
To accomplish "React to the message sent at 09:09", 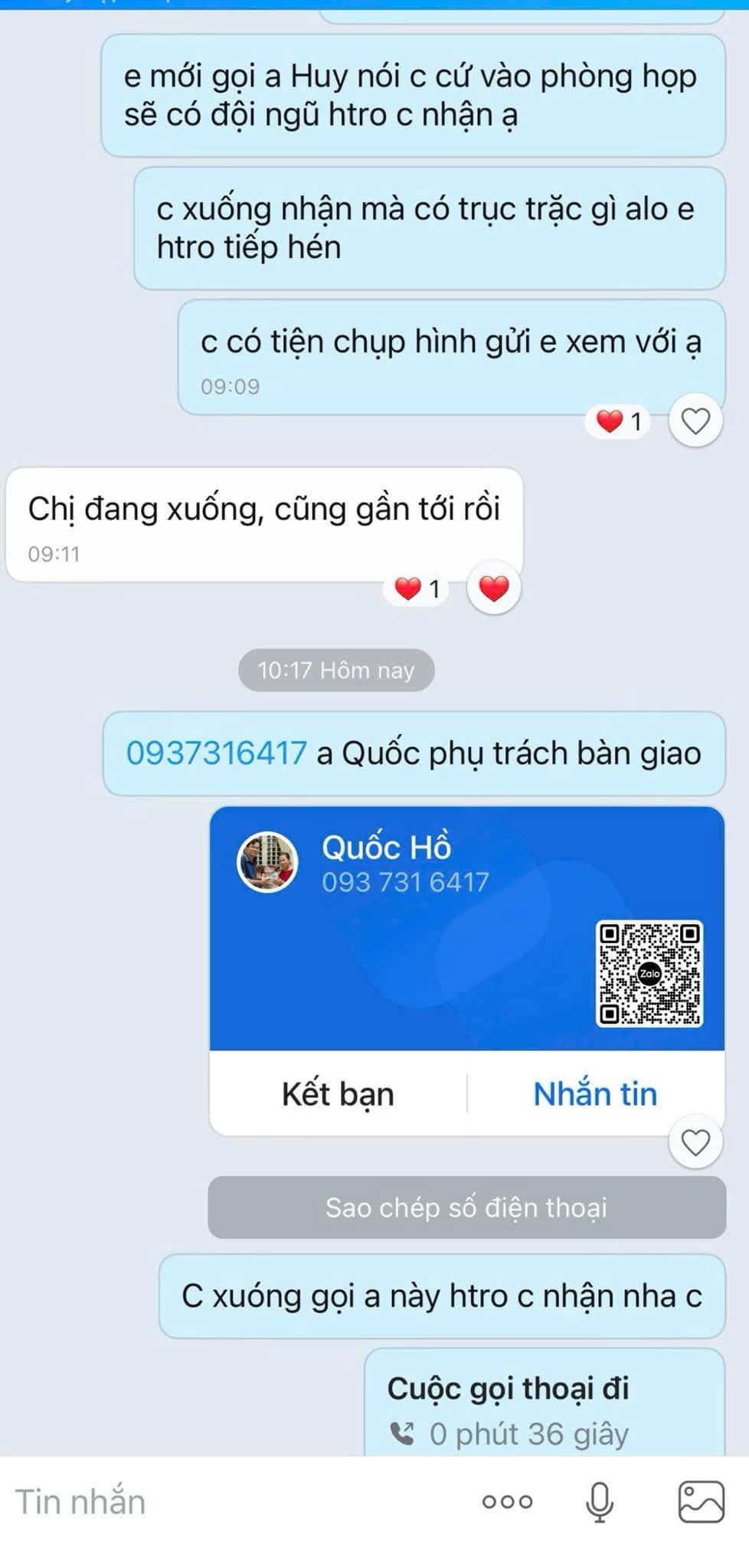I will pyautogui.click(x=695, y=421).
